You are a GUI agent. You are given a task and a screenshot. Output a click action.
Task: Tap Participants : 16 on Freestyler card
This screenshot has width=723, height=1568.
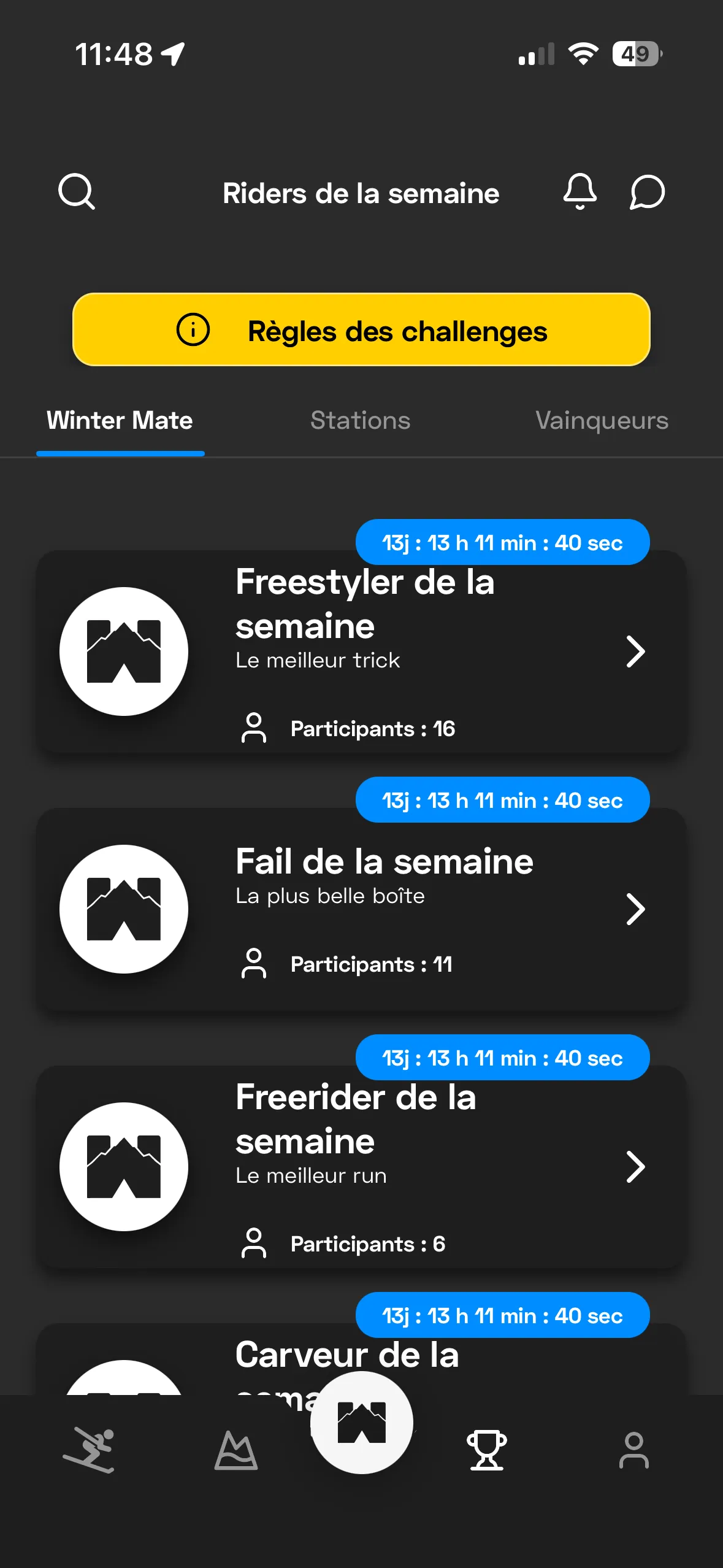click(373, 728)
